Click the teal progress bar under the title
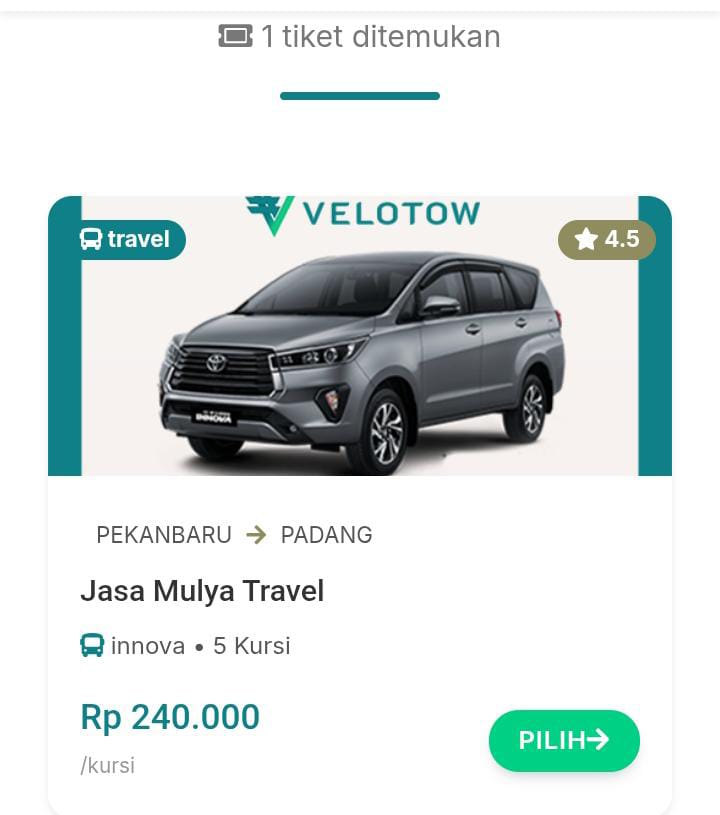Image resolution: width=720 pixels, height=815 pixels. (x=360, y=97)
